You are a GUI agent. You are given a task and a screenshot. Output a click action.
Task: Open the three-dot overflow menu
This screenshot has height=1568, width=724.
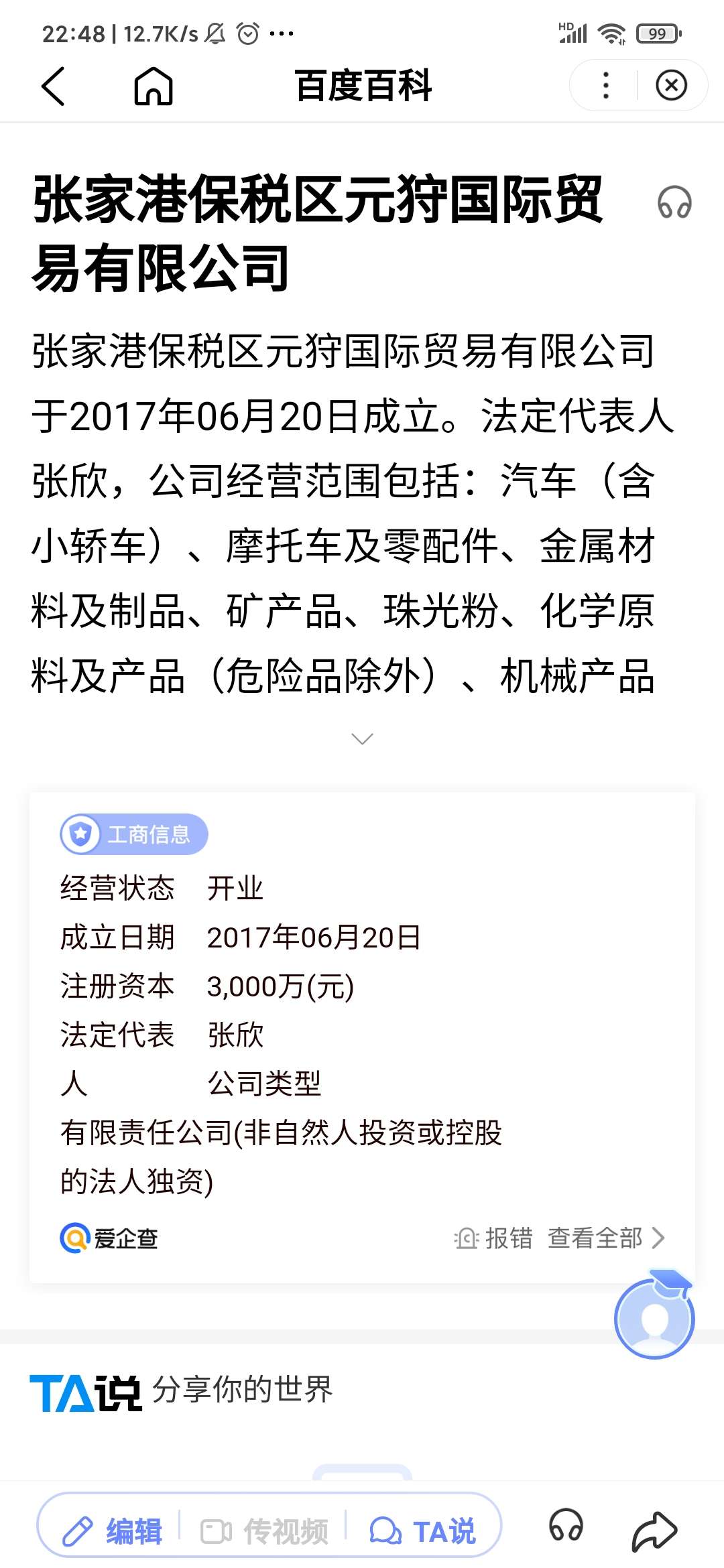click(605, 86)
